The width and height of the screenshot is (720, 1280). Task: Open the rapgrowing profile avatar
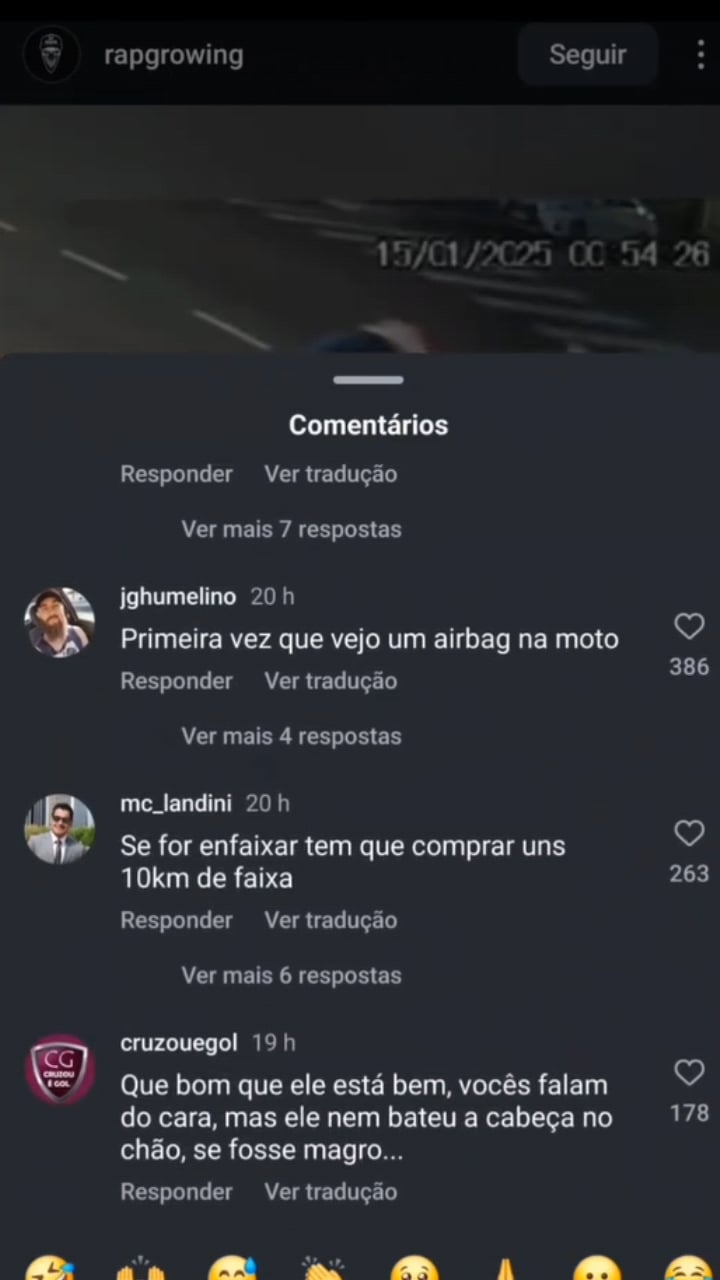(51, 55)
